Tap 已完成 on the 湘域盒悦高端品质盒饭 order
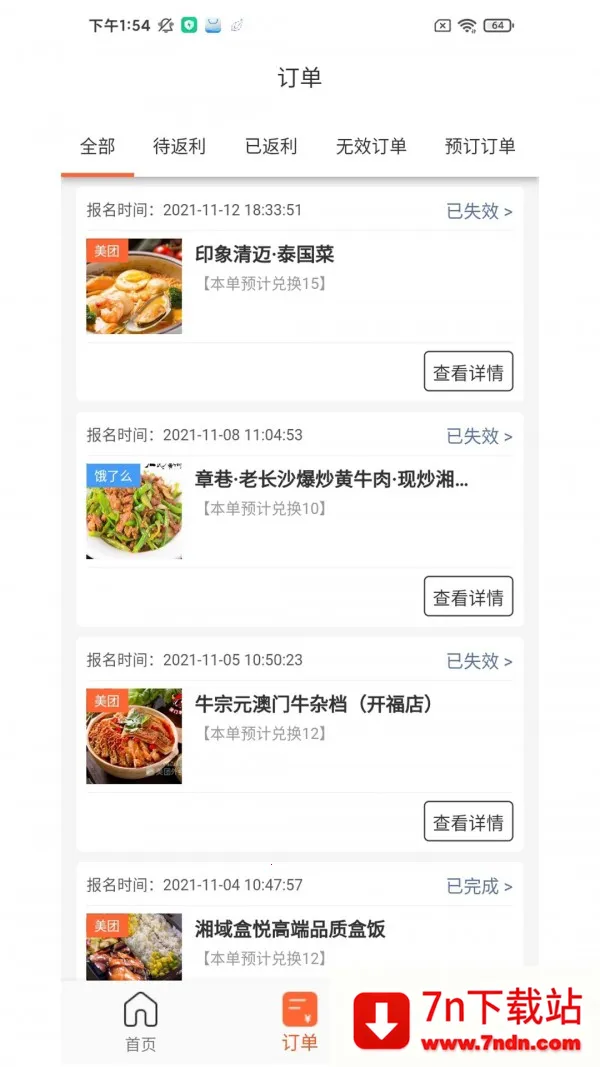This screenshot has height=1067, width=600. (479, 886)
